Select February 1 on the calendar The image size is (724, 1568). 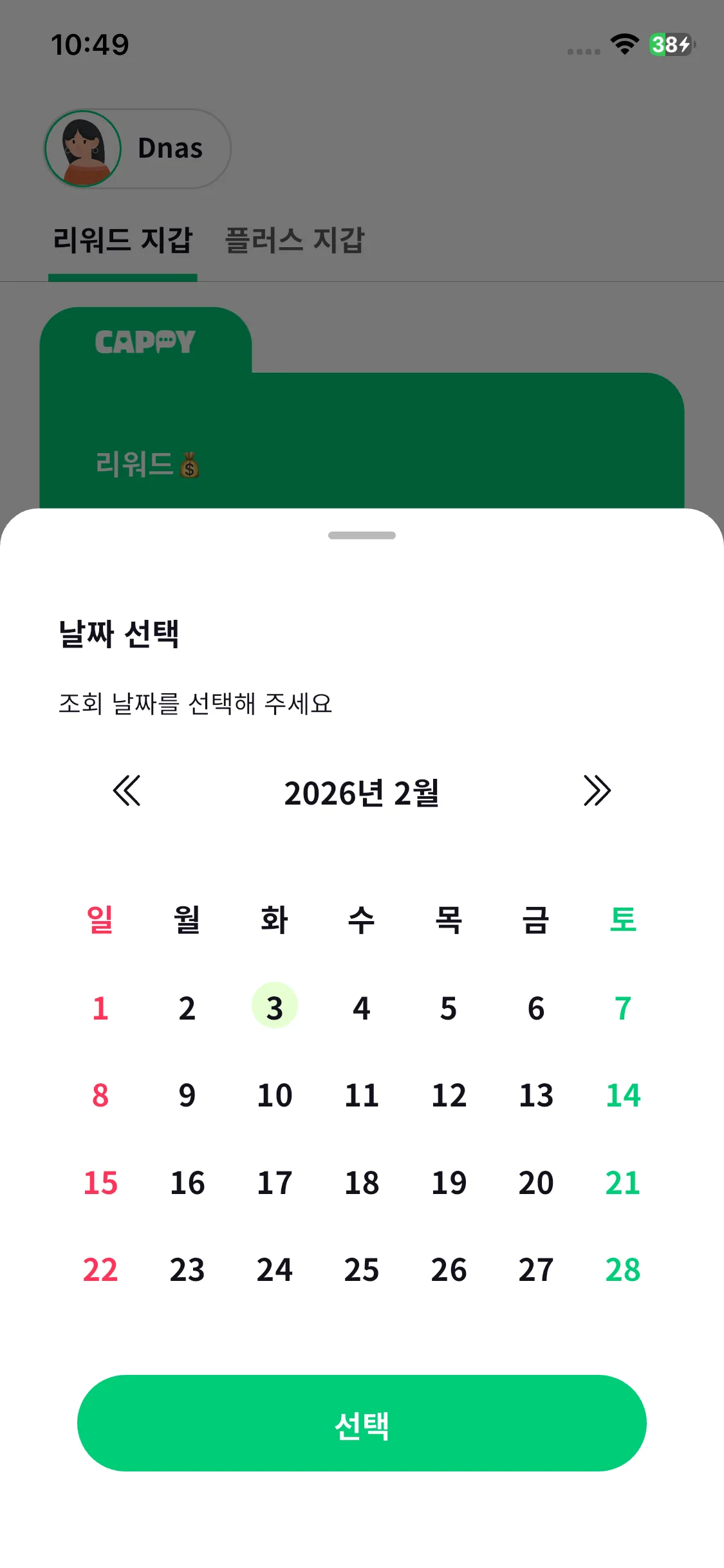click(x=100, y=1008)
